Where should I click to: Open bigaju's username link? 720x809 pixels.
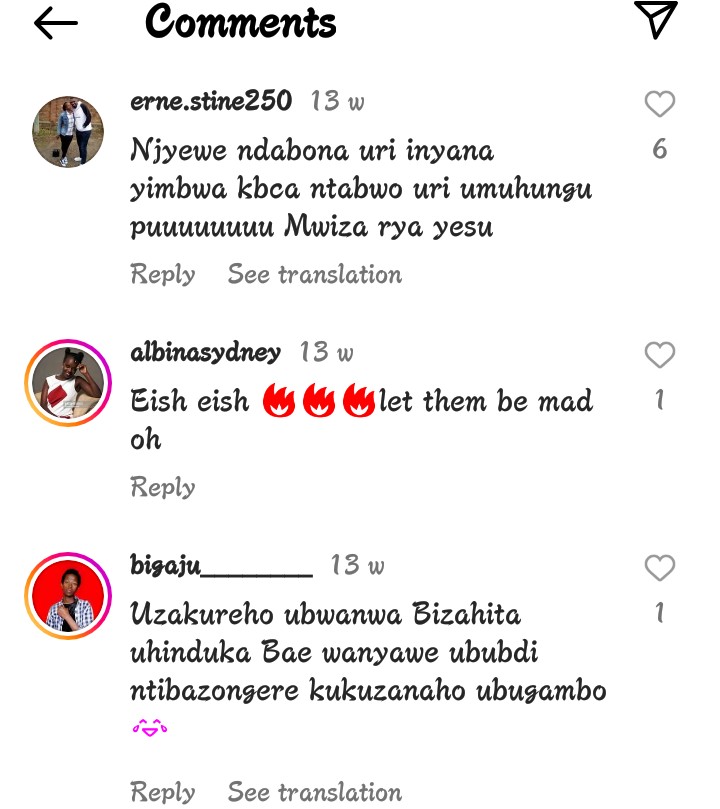pos(221,566)
